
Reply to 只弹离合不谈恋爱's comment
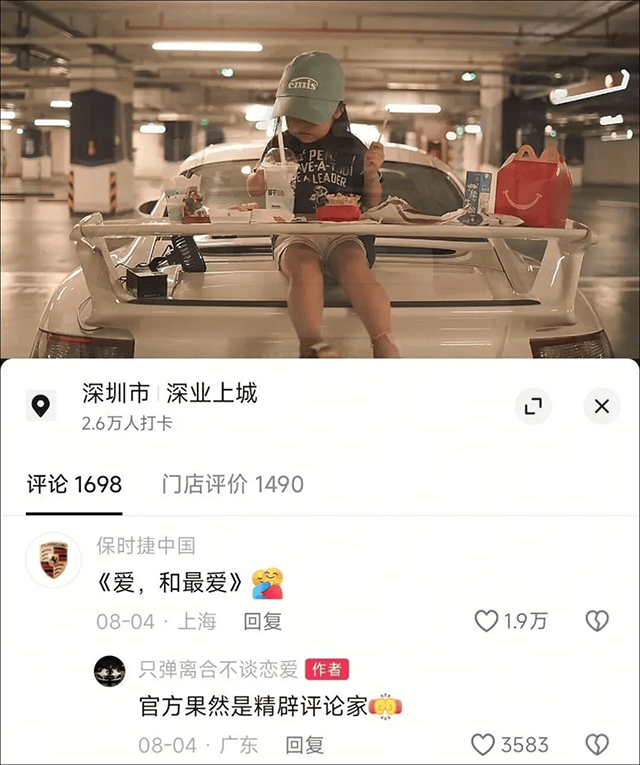click(304, 744)
